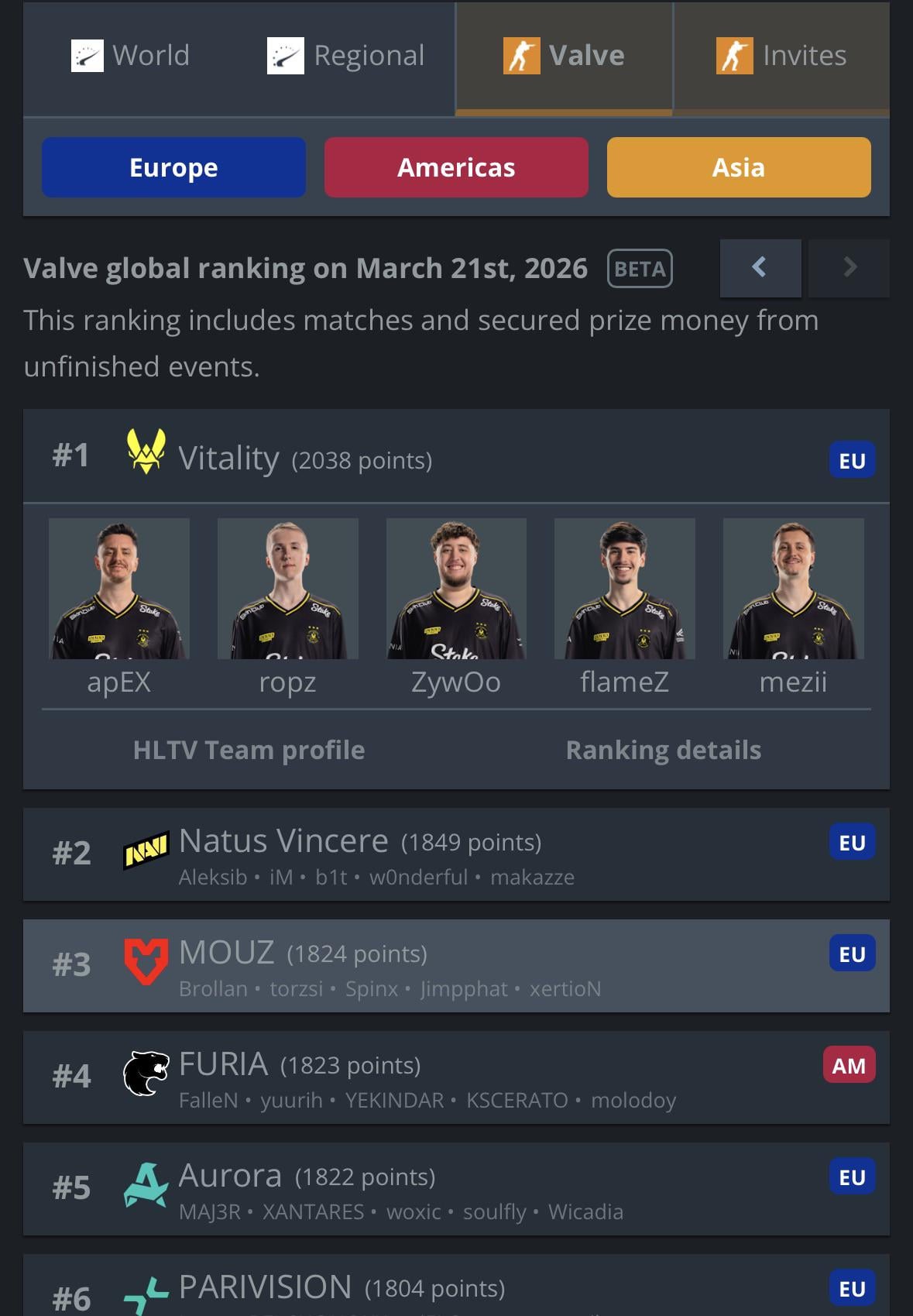Switch to the World ranking tab
Viewport: 913px width, 1316px height.
coord(131,56)
